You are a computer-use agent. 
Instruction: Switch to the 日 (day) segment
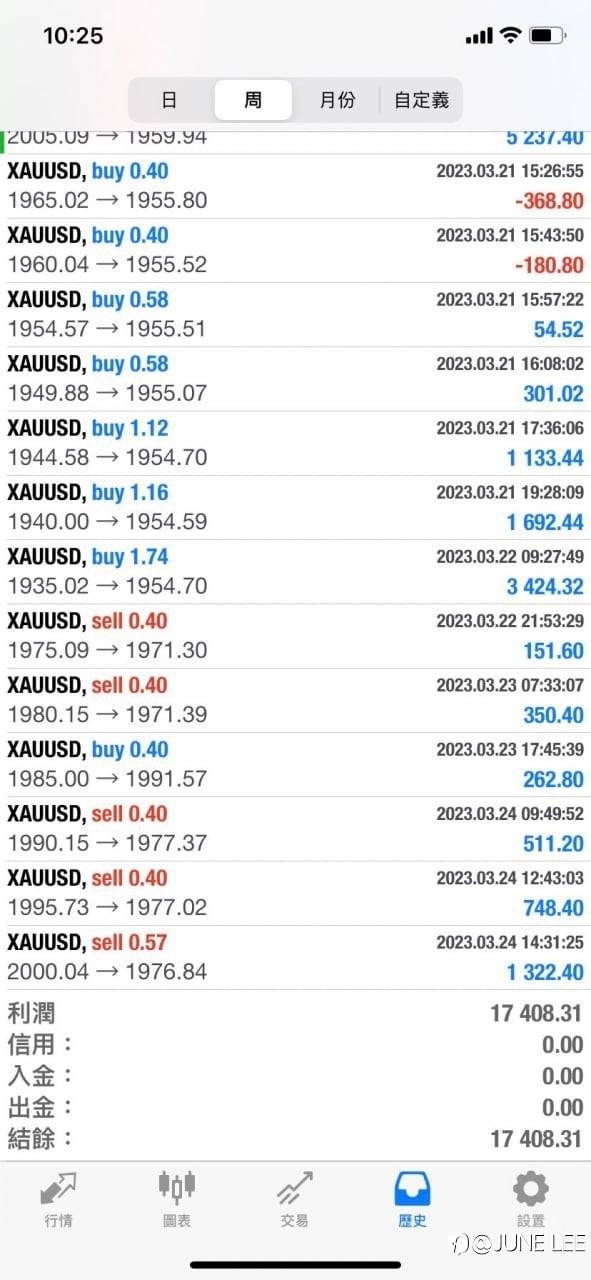point(171,100)
